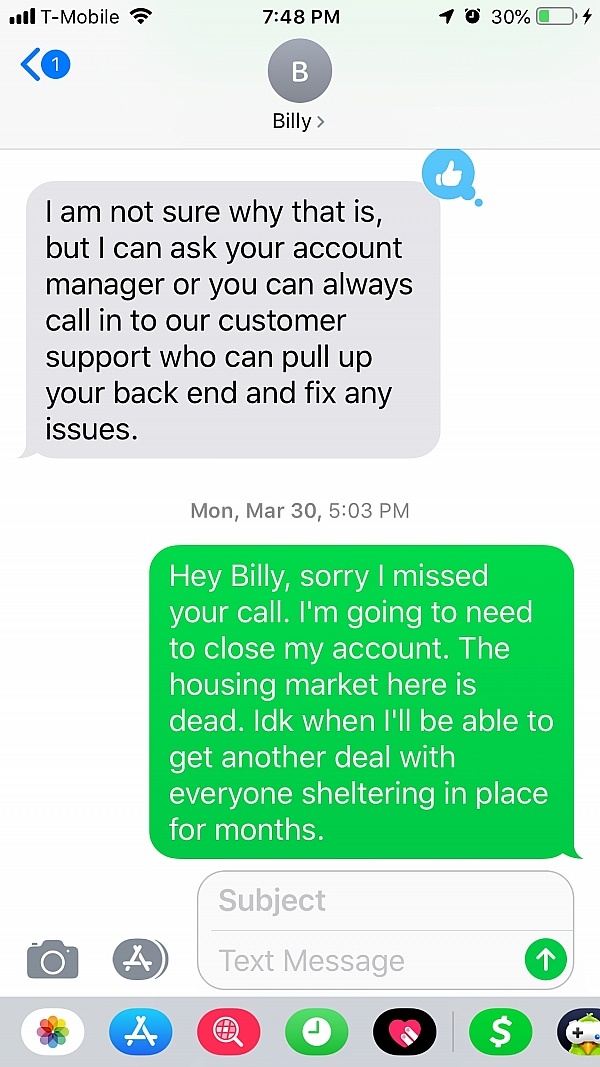This screenshot has width=600, height=1067.
Task: Open the game controller app in the strip
Action: pos(580,1032)
